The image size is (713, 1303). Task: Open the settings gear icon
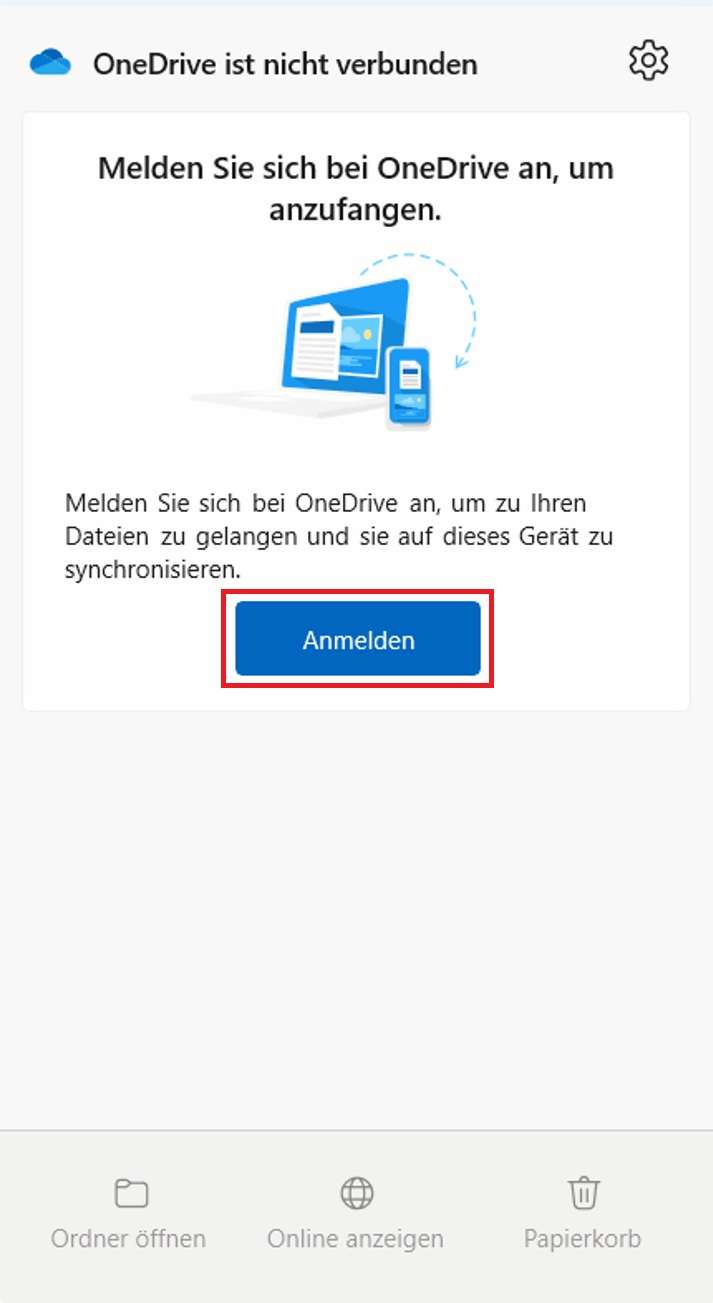click(648, 62)
